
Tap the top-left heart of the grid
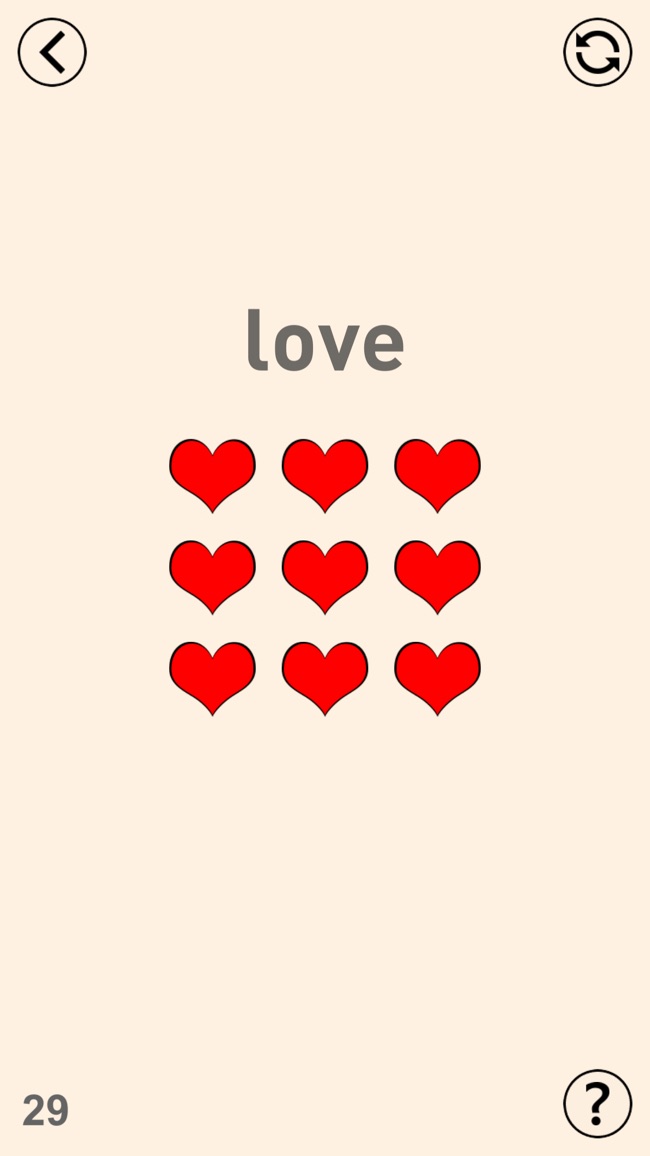(x=212, y=476)
